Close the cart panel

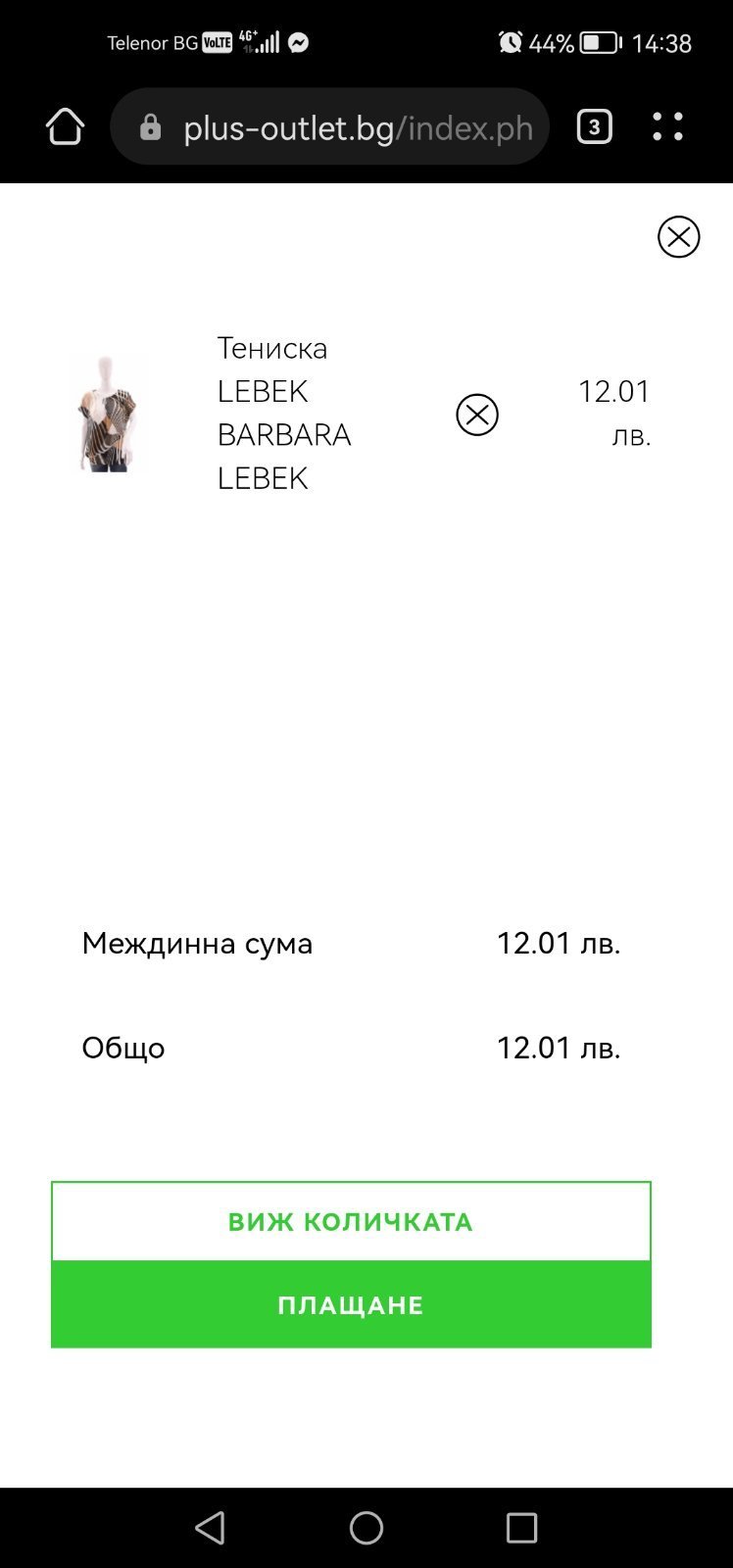(x=678, y=237)
